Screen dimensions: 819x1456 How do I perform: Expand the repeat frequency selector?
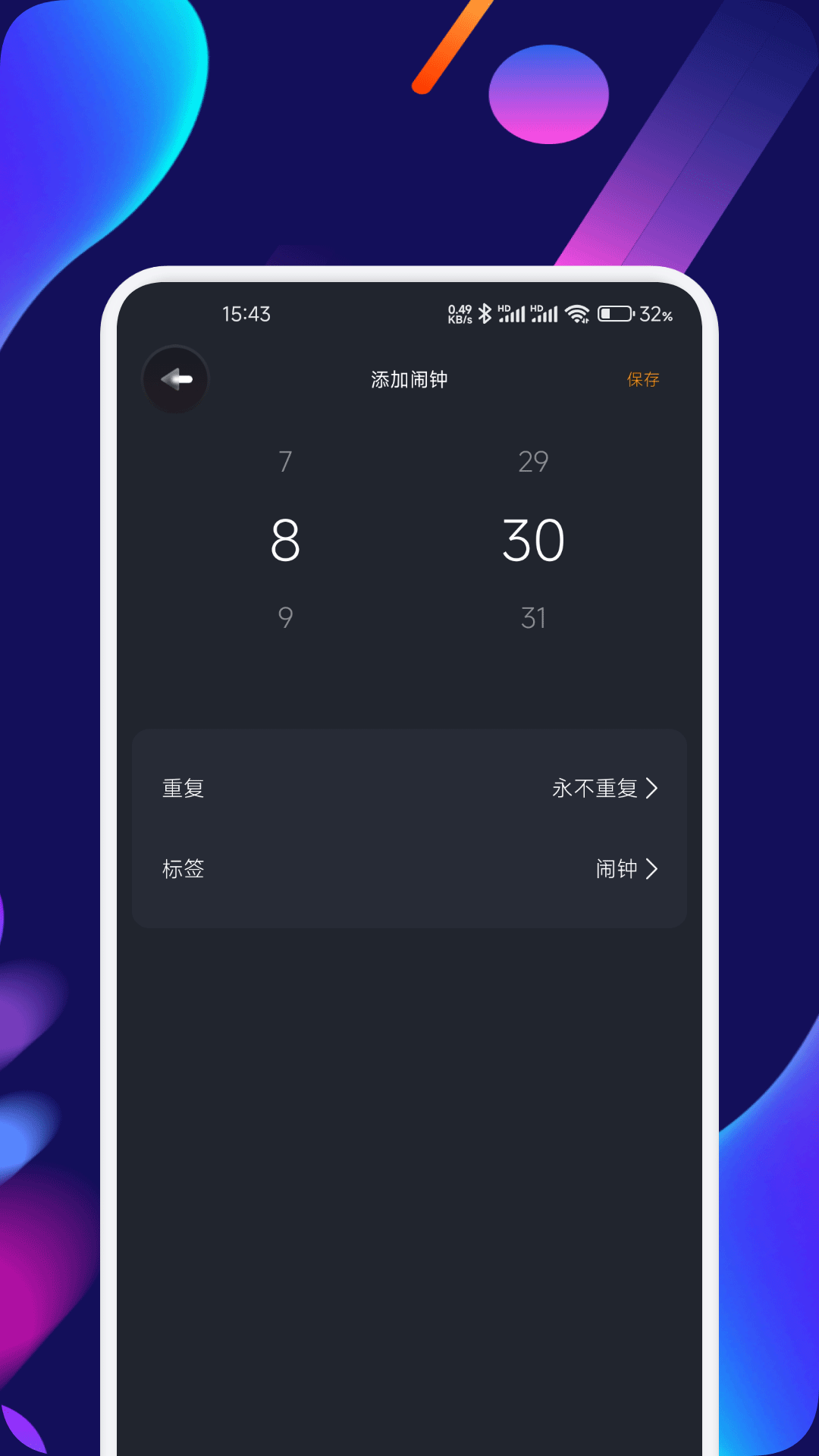coord(409,789)
